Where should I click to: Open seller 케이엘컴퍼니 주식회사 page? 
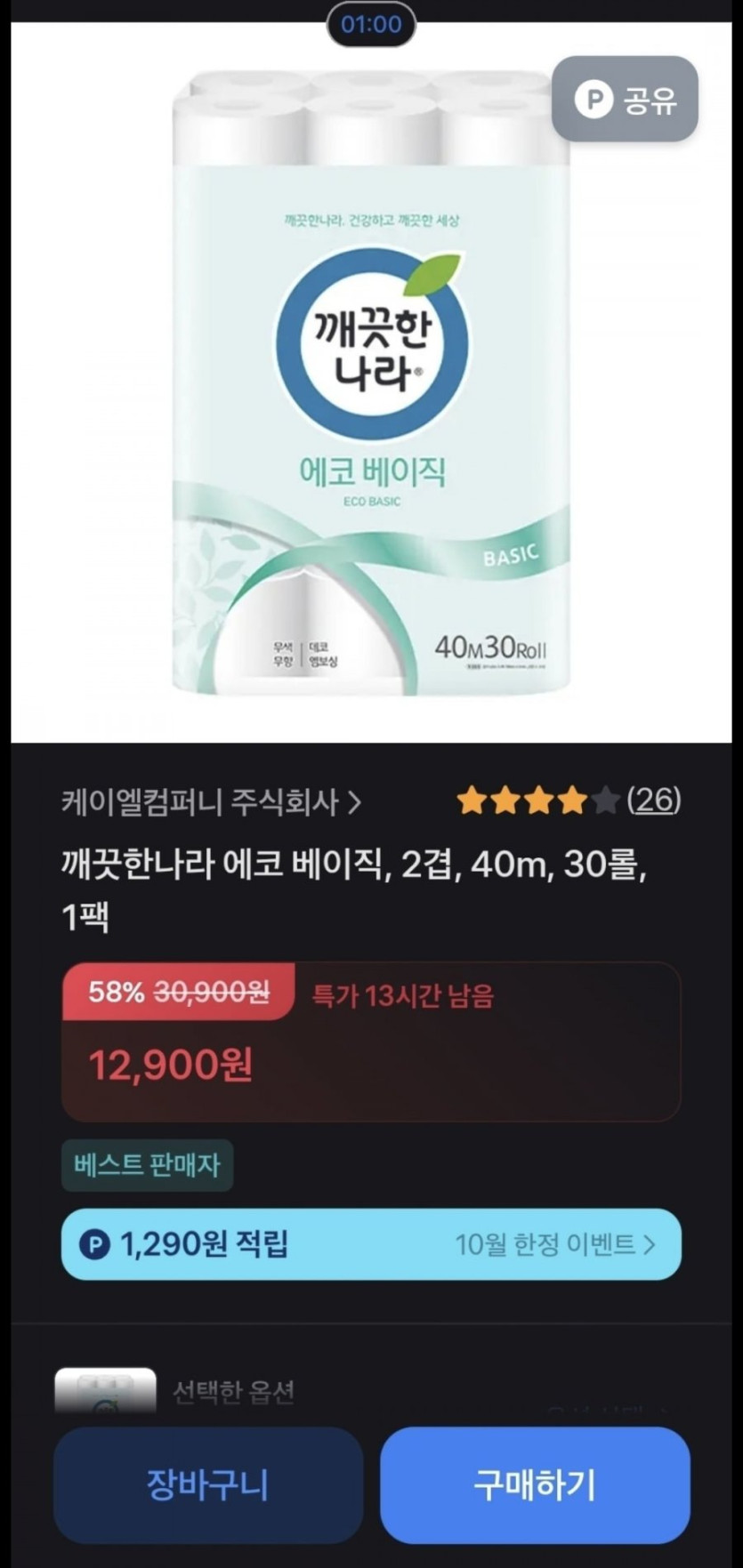pyautogui.click(x=211, y=802)
